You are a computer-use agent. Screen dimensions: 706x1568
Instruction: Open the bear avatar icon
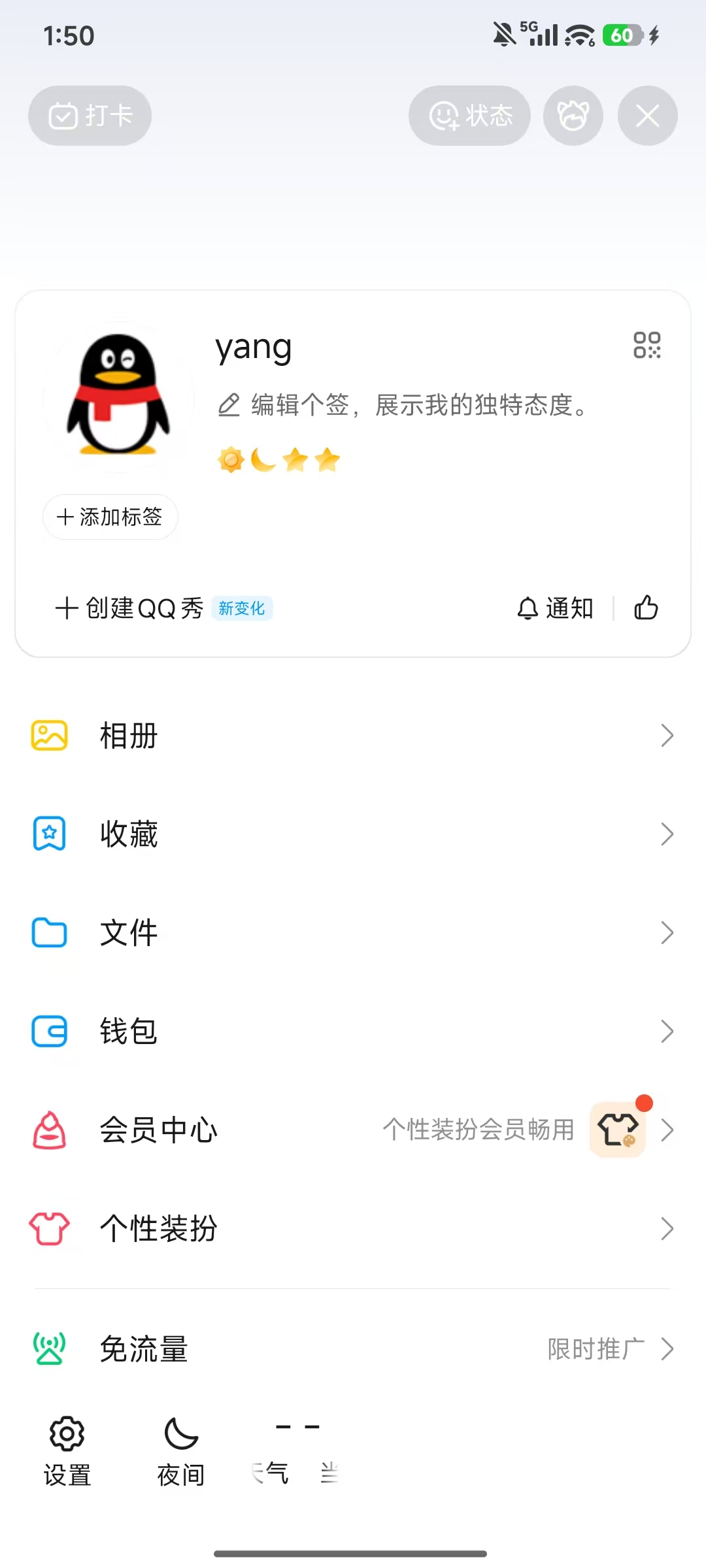click(x=573, y=116)
